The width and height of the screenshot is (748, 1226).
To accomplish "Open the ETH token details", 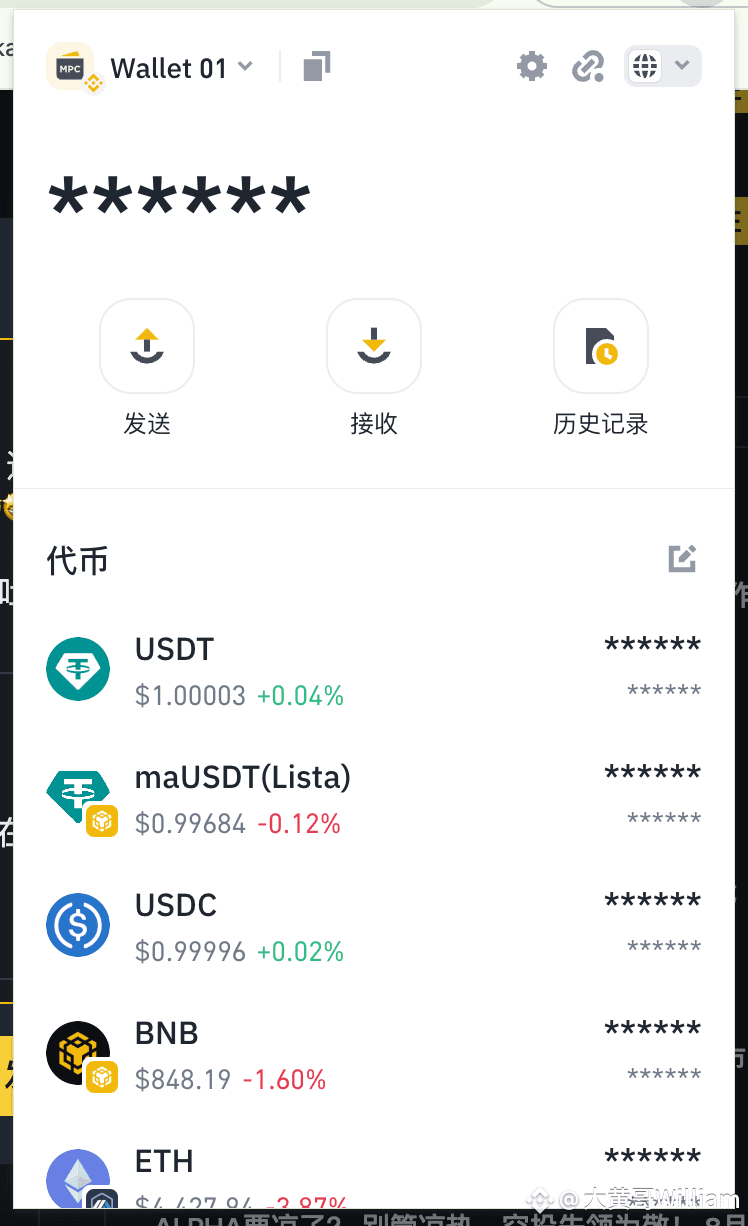I will point(300,1170).
